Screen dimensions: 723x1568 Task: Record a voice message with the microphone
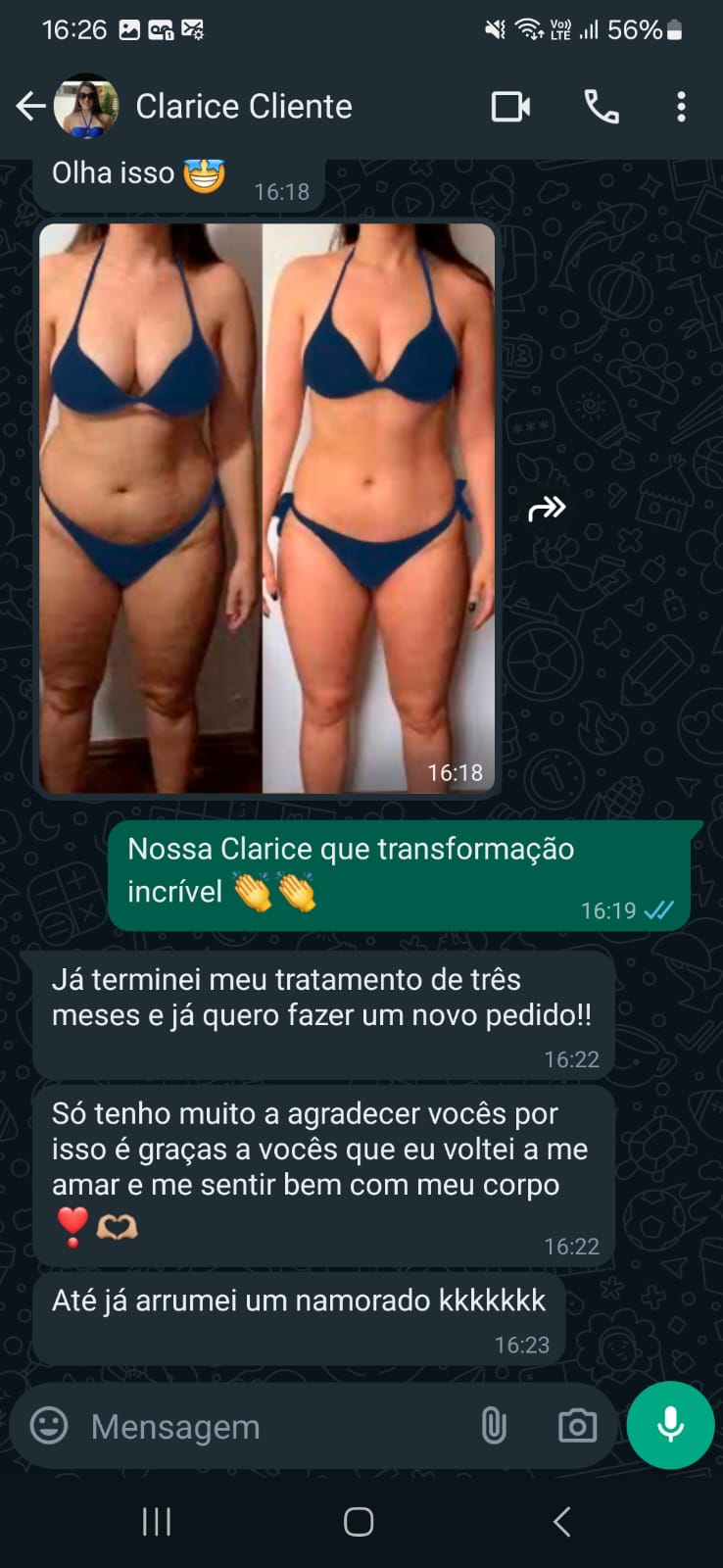[670, 1425]
